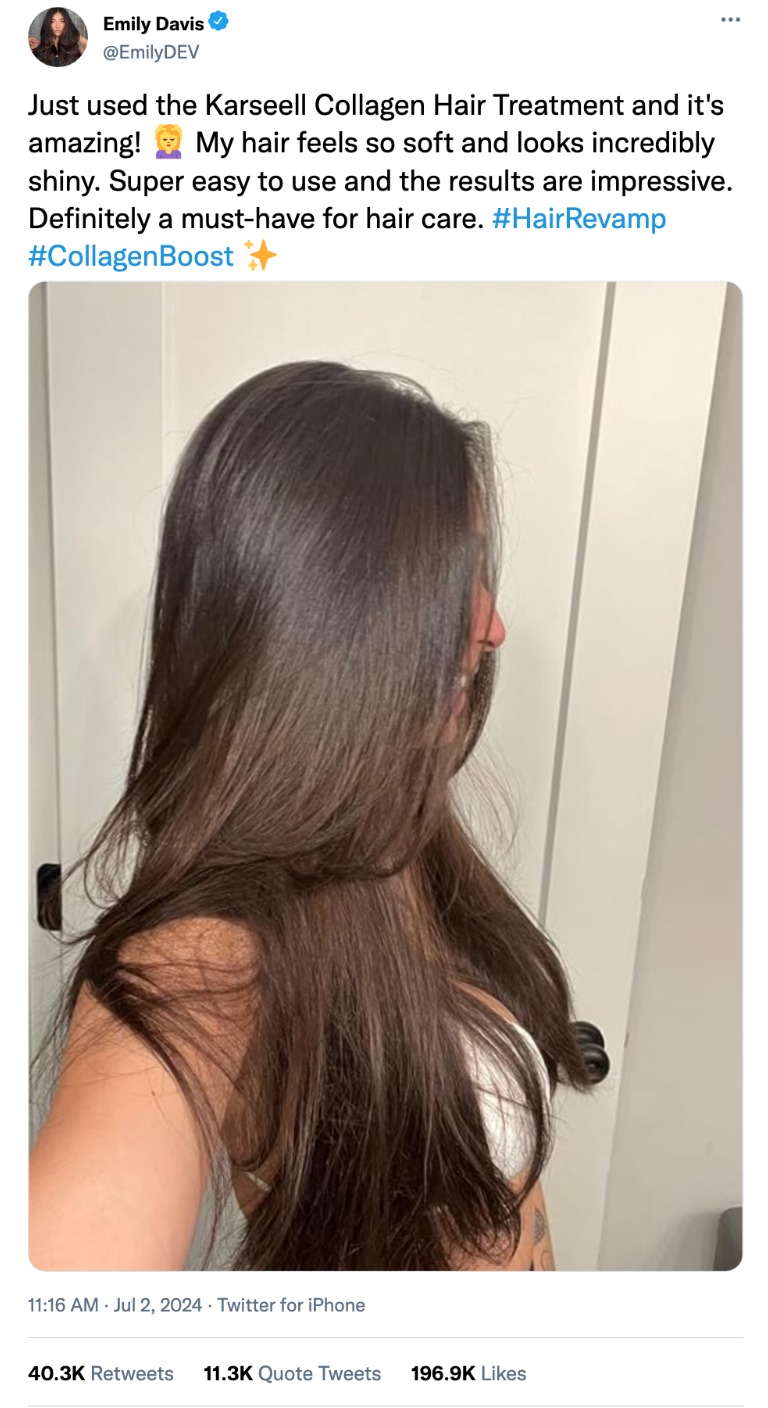Open the tweet's more options menu
Viewport: 768px width, 1408px height.
point(730,20)
